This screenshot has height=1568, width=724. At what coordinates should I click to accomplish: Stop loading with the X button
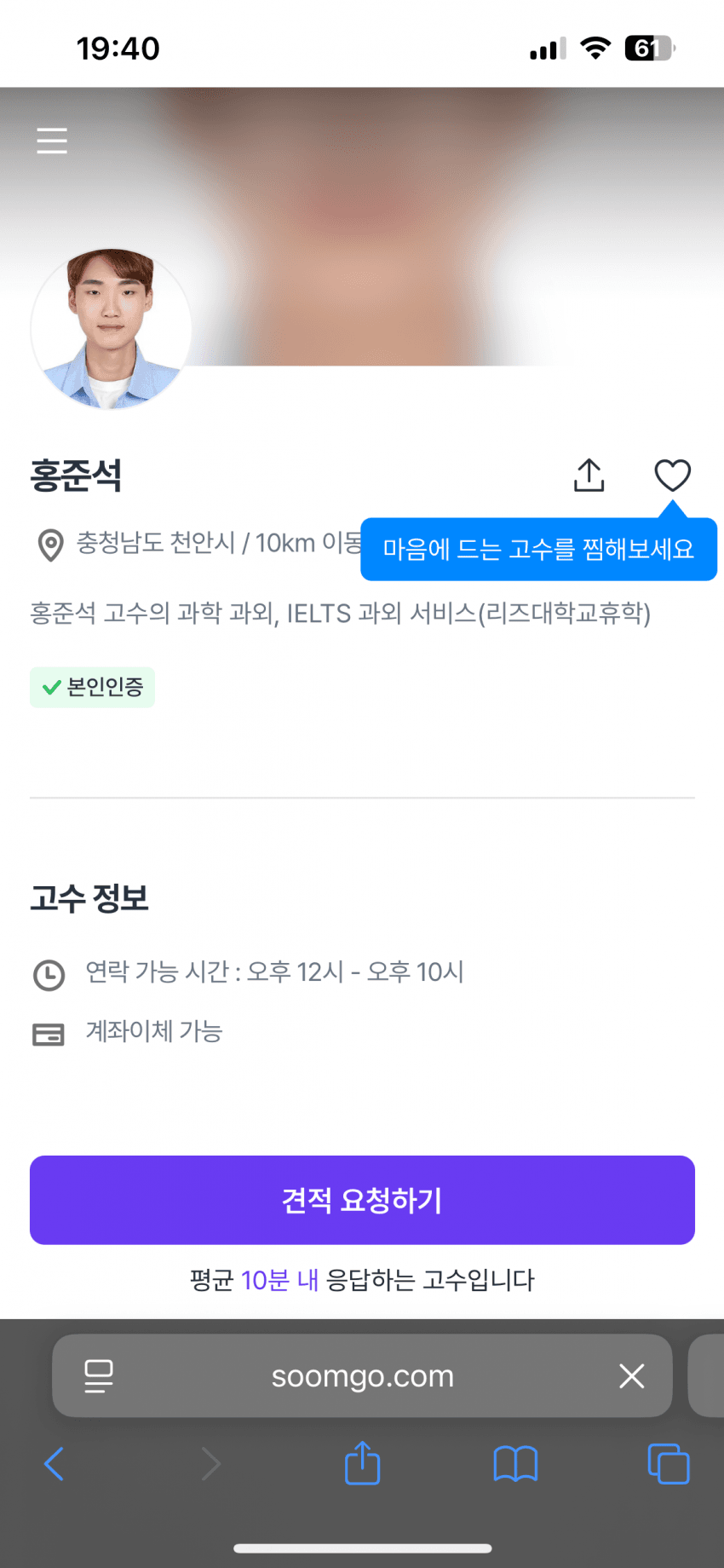point(631,1376)
